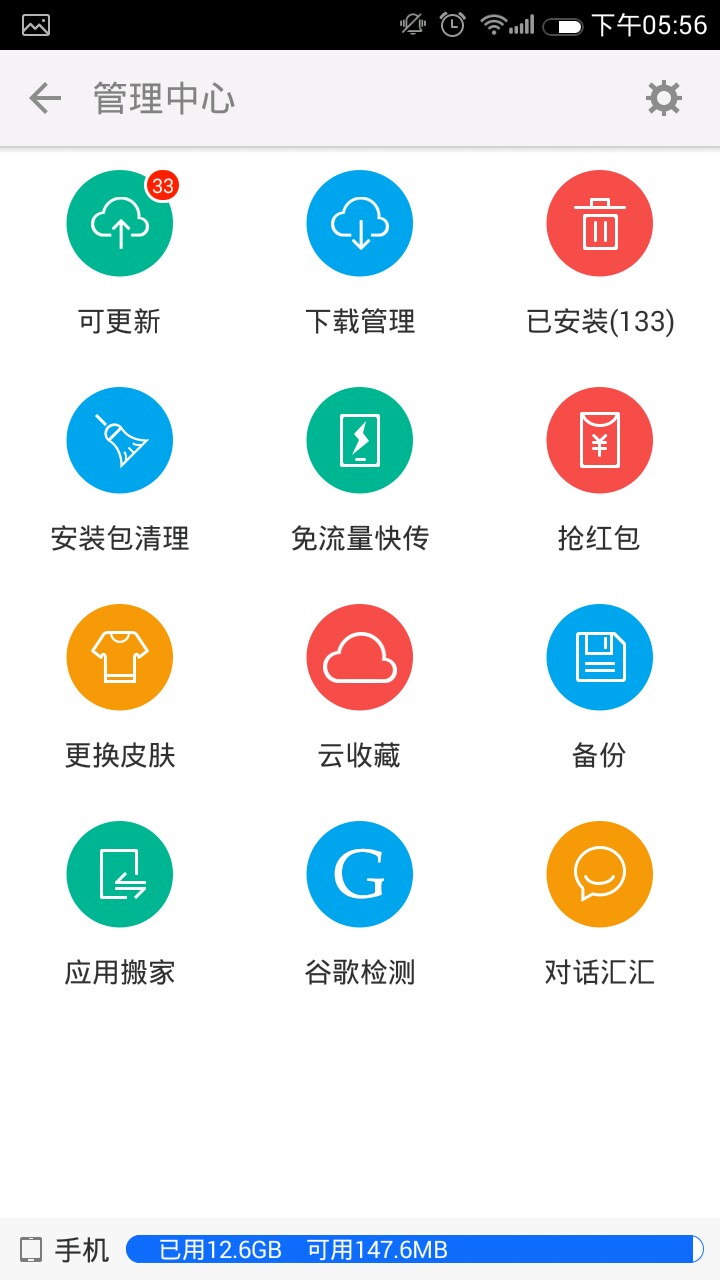Open 对话汇汇
The width and height of the screenshot is (720, 1280).
click(x=600, y=875)
